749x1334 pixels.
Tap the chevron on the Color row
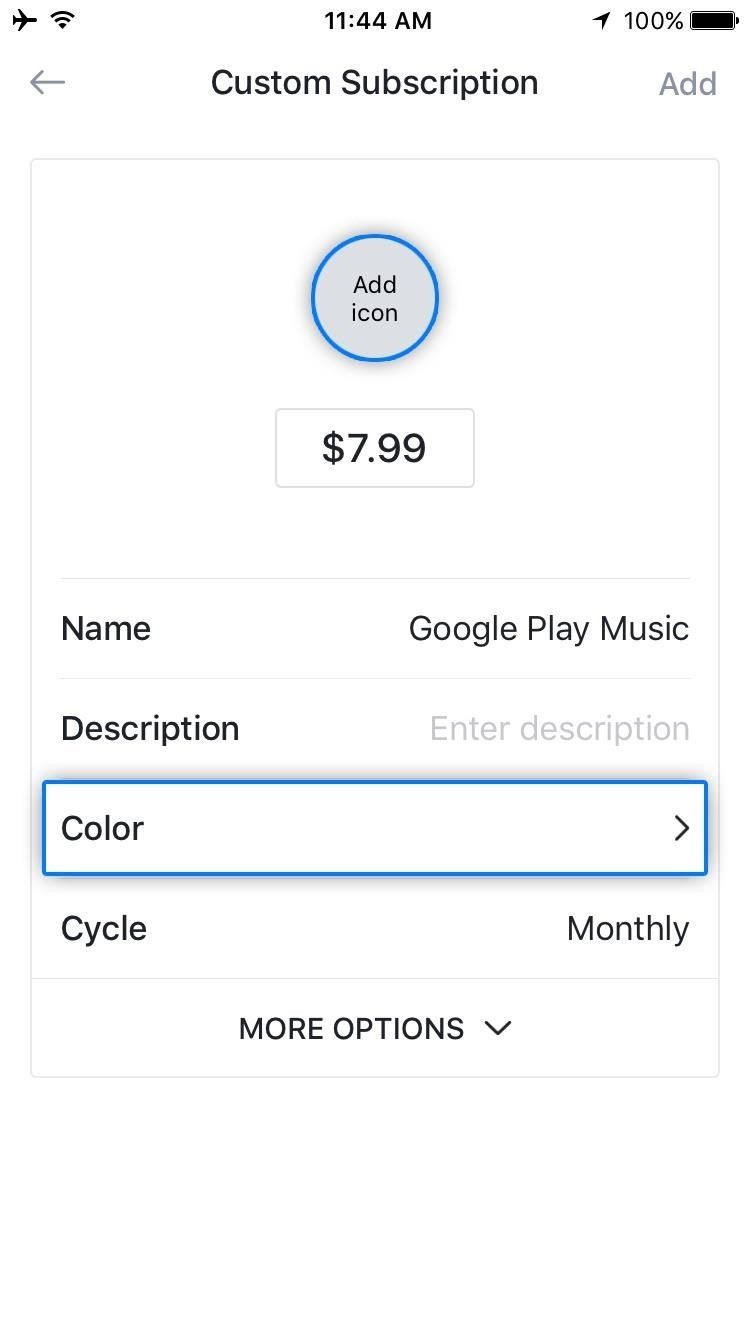pyautogui.click(x=682, y=828)
